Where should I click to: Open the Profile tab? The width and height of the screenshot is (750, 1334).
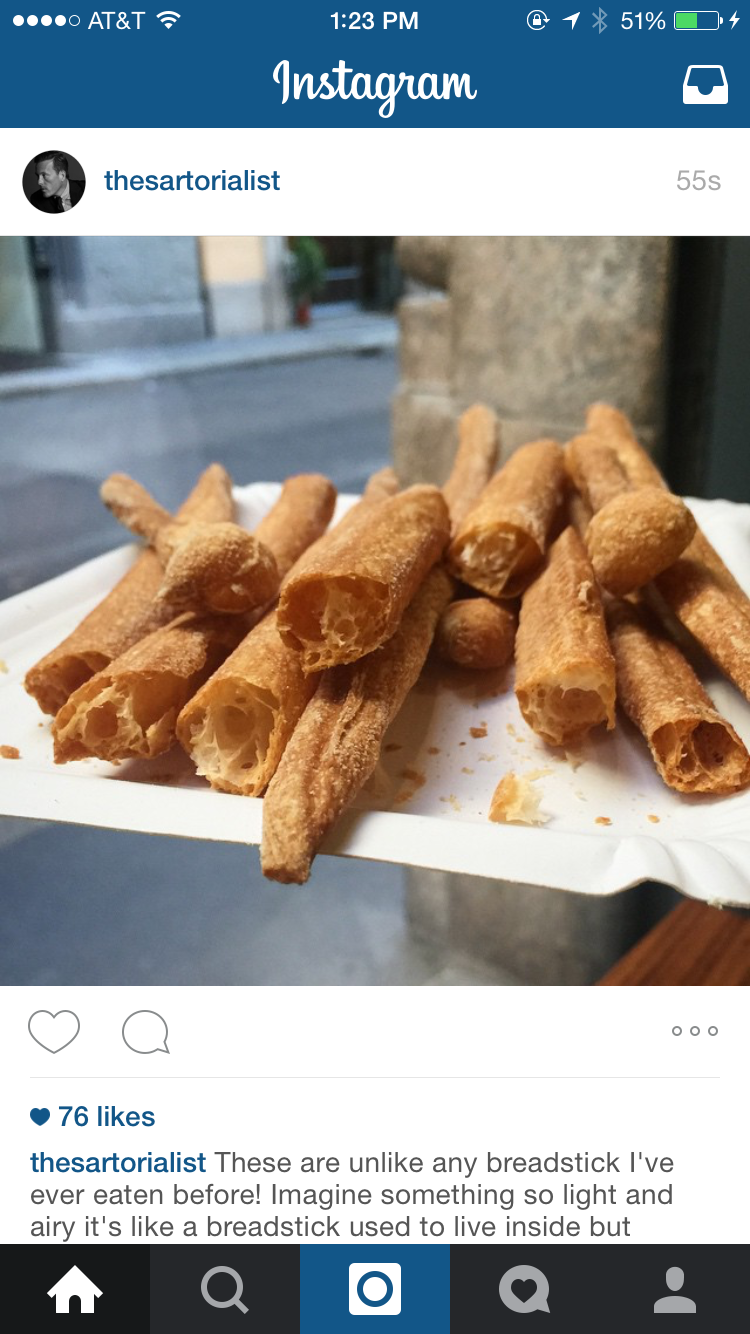point(675,1289)
